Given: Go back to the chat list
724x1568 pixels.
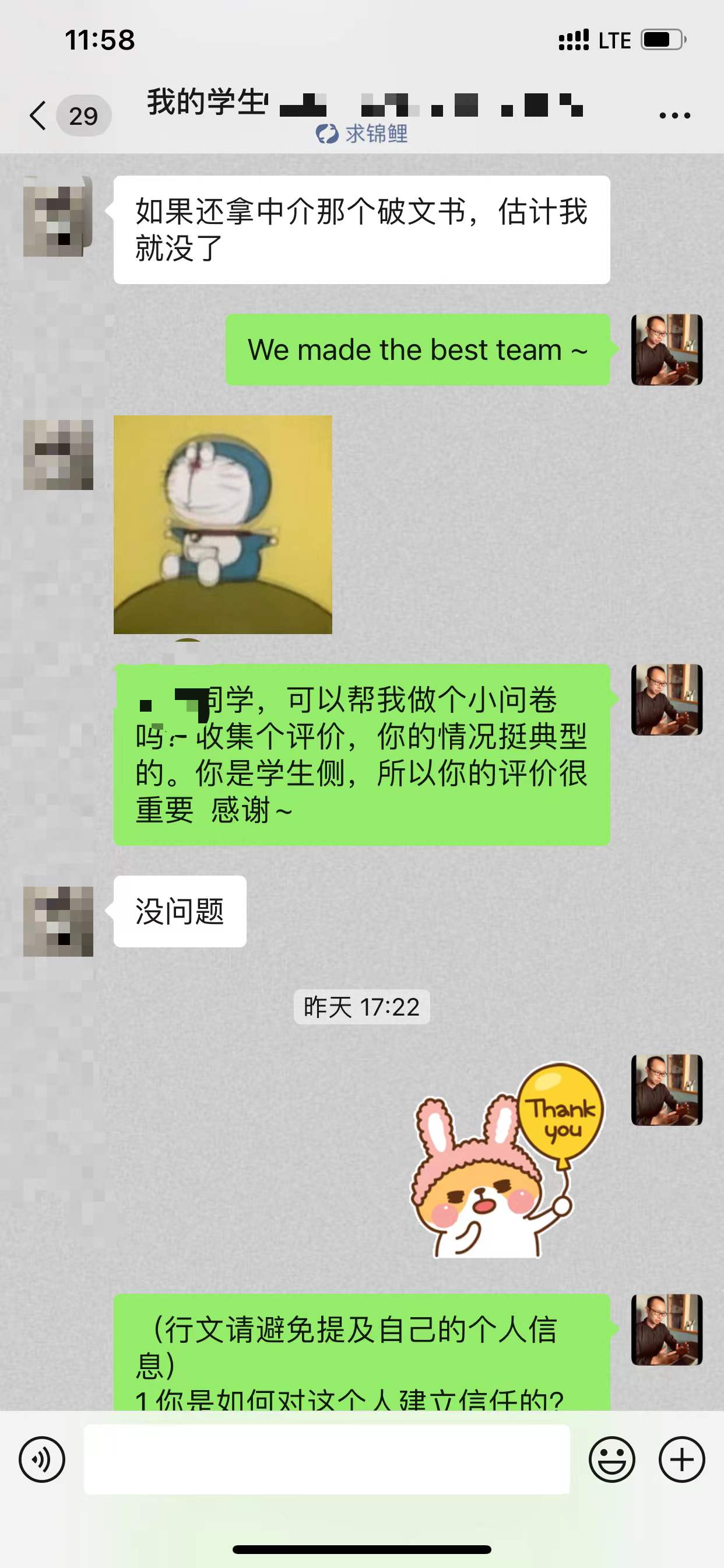Looking at the screenshot, I should (38, 115).
